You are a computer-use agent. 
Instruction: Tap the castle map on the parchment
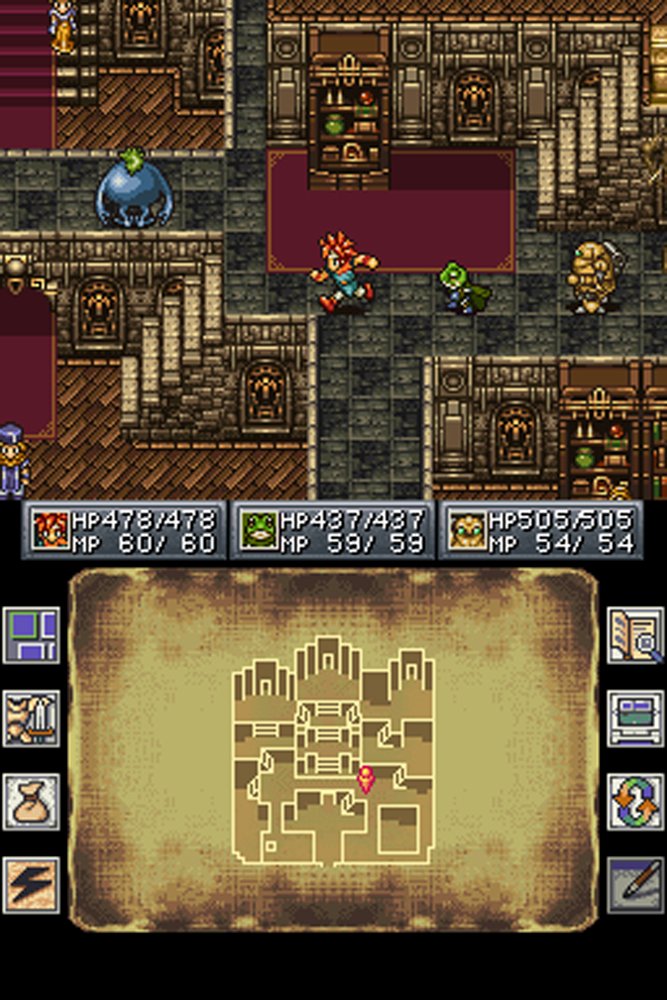click(x=333, y=750)
